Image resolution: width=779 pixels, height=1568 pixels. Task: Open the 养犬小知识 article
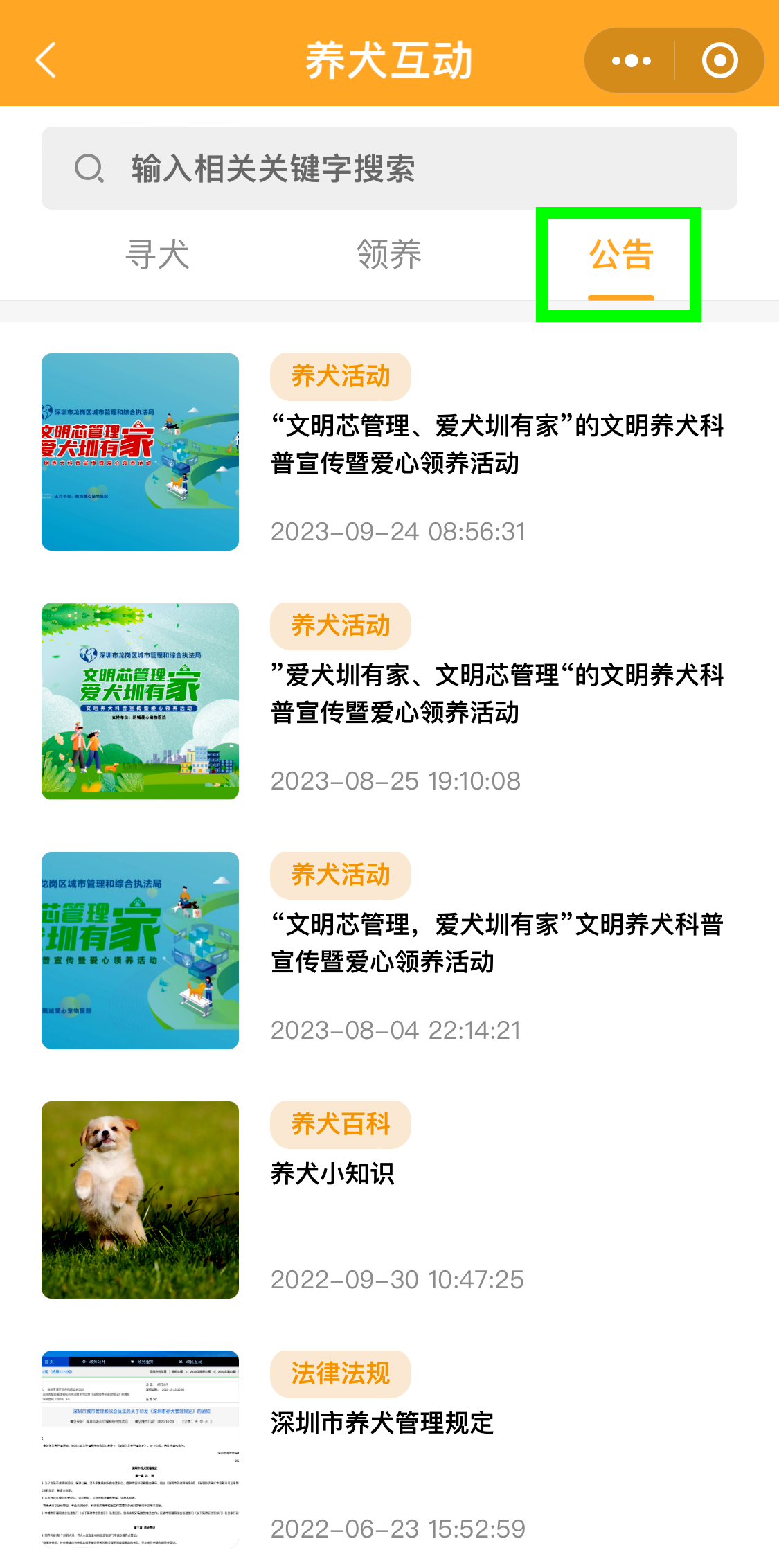(389, 1200)
